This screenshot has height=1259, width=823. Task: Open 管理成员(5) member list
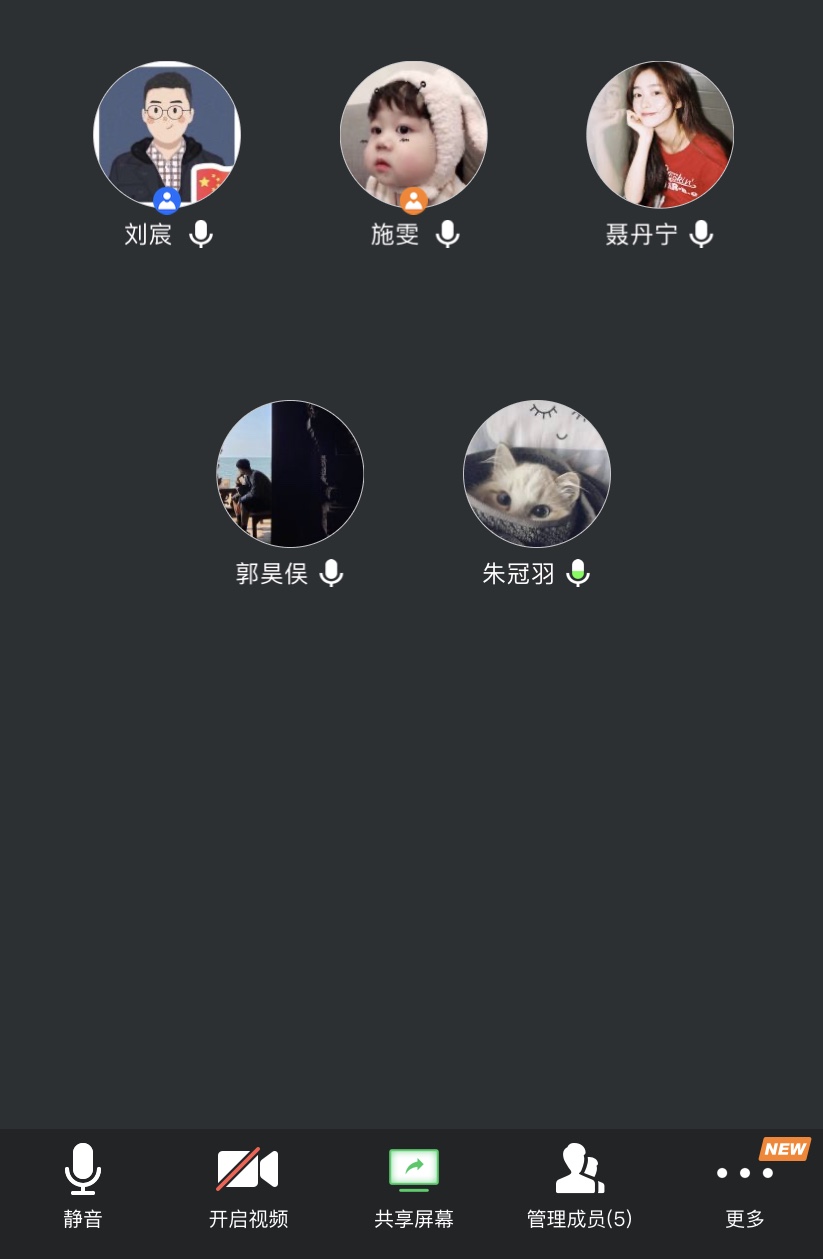[579, 1185]
